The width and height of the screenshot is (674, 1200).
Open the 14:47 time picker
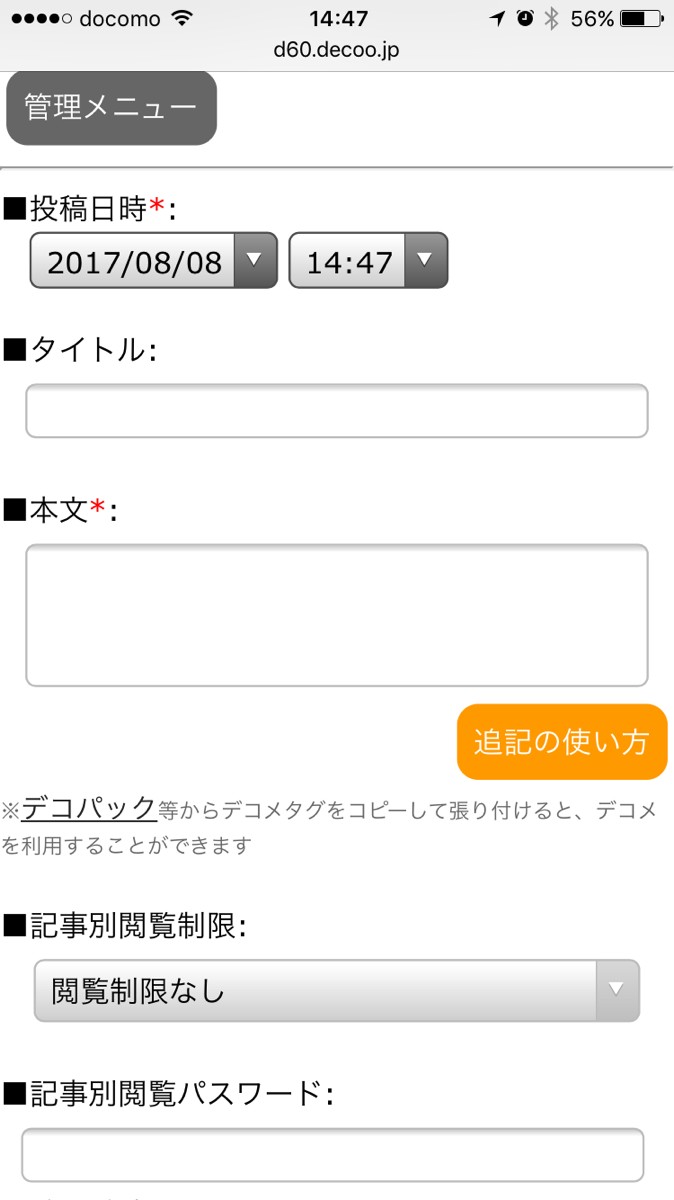(x=368, y=261)
